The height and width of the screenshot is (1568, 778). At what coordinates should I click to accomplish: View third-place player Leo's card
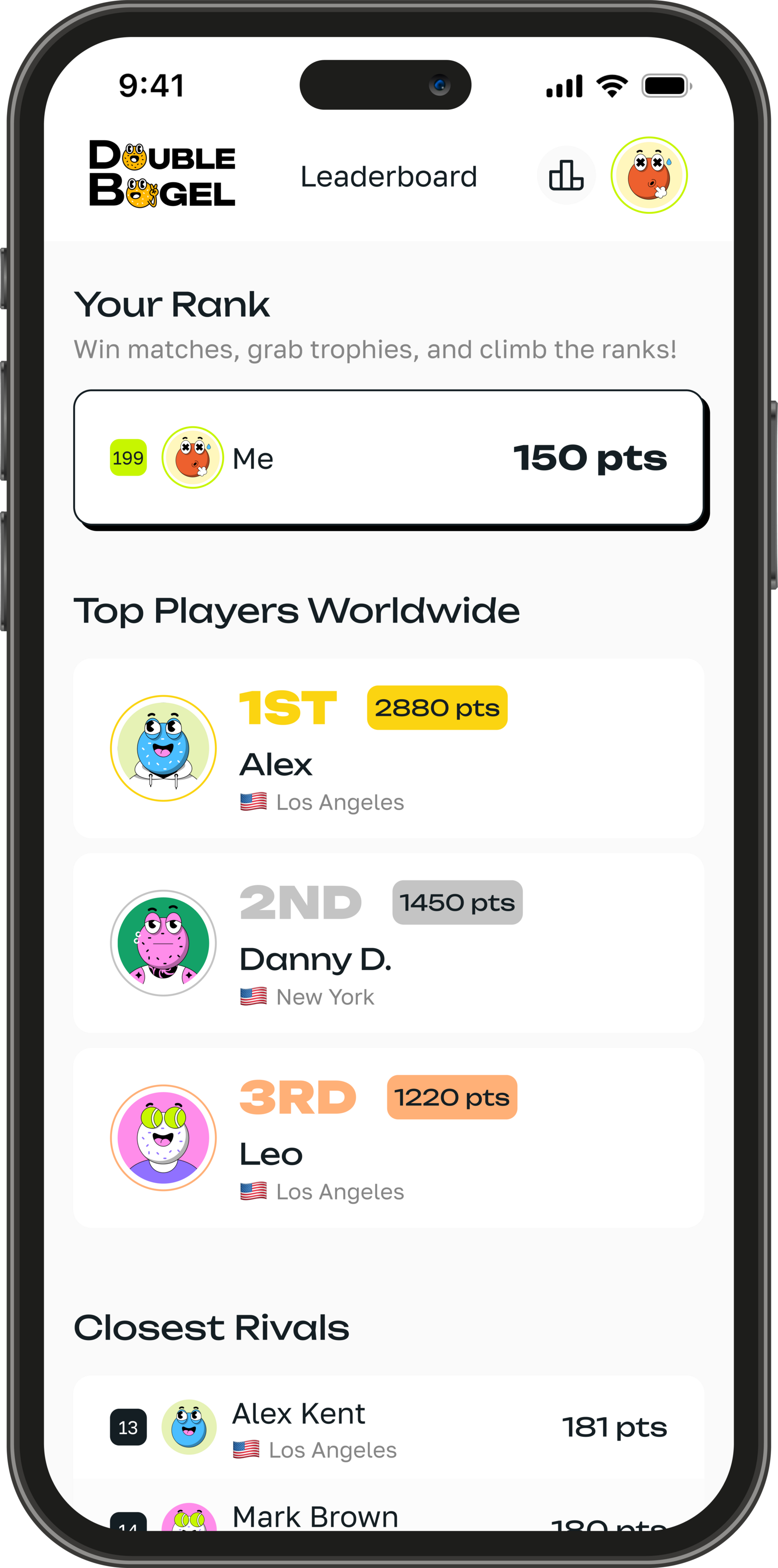click(x=389, y=1137)
